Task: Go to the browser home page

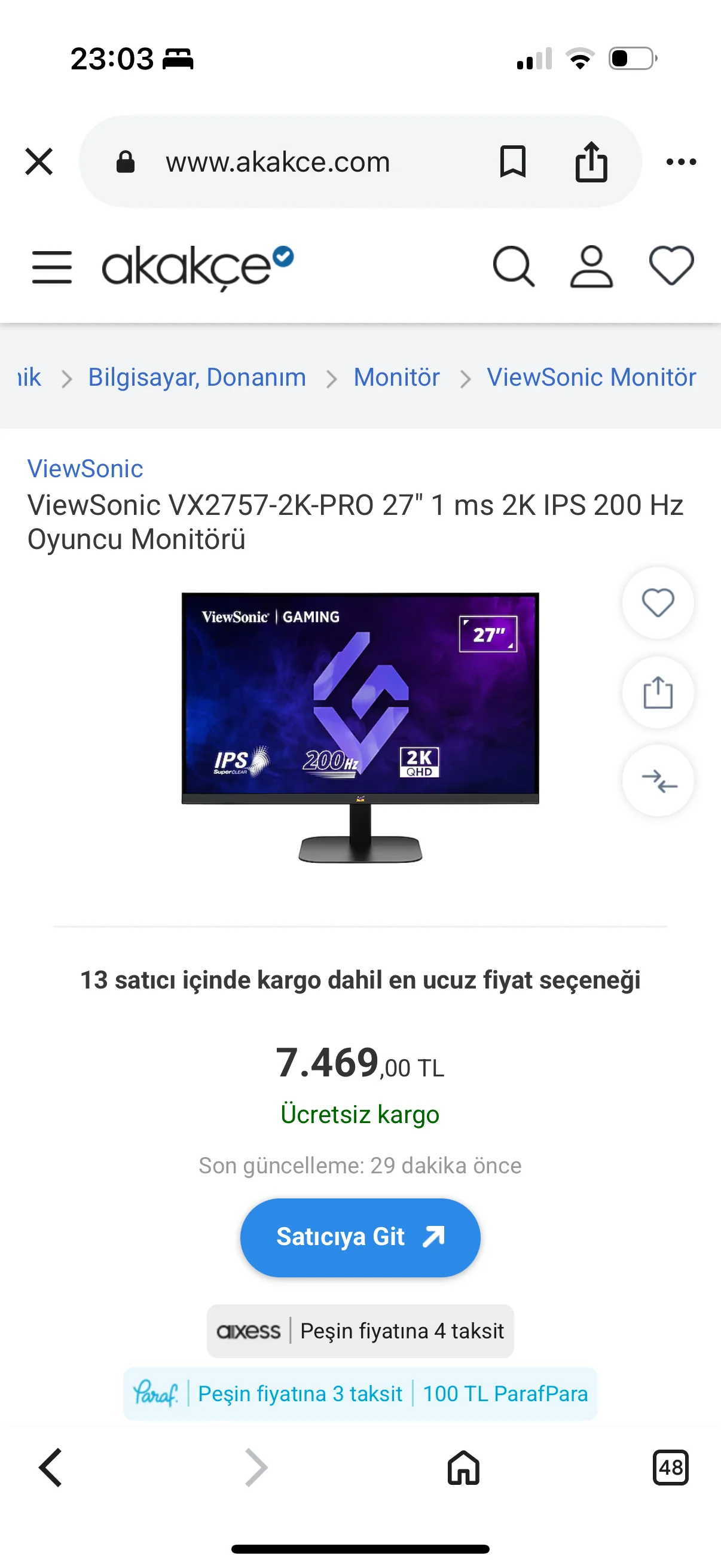Action: [464, 1468]
